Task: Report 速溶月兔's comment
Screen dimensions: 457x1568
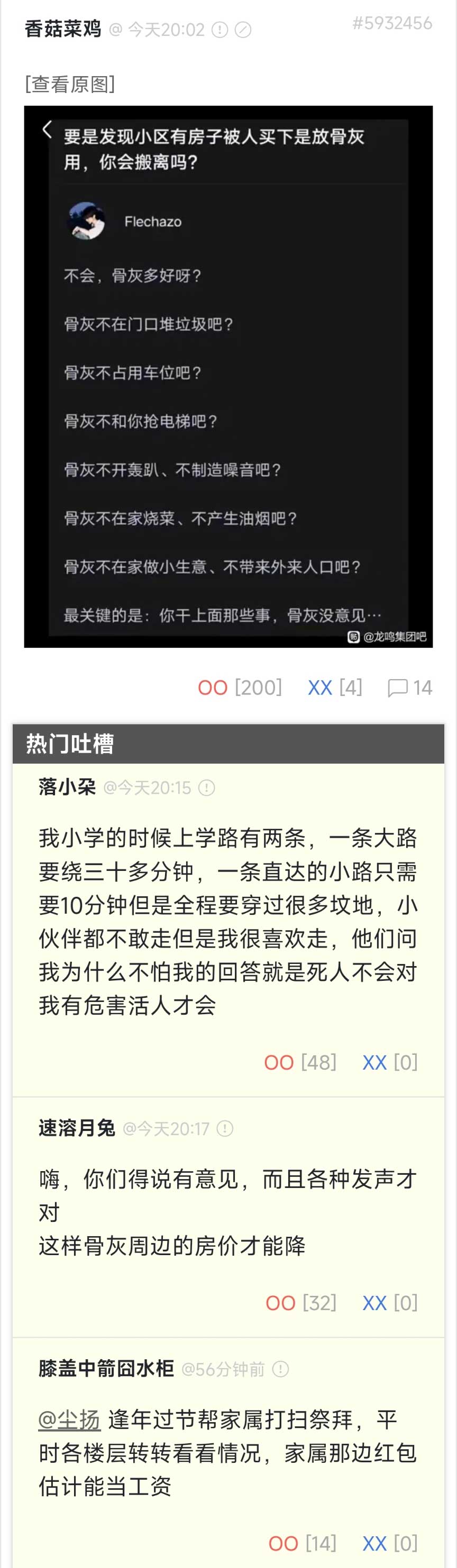Action: point(225,1128)
